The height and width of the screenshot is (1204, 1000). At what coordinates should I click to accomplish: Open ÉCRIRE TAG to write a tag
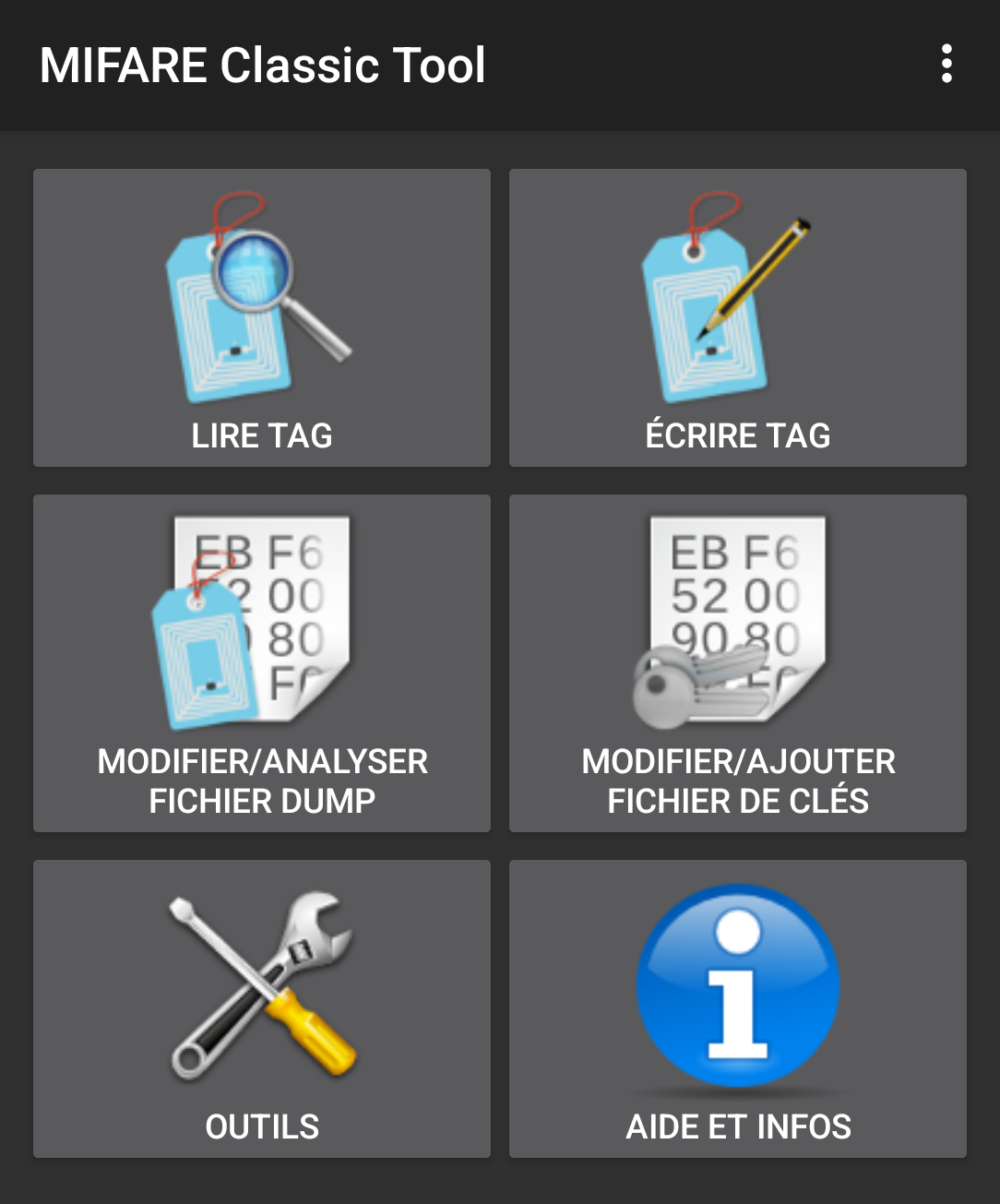point(737,316)
